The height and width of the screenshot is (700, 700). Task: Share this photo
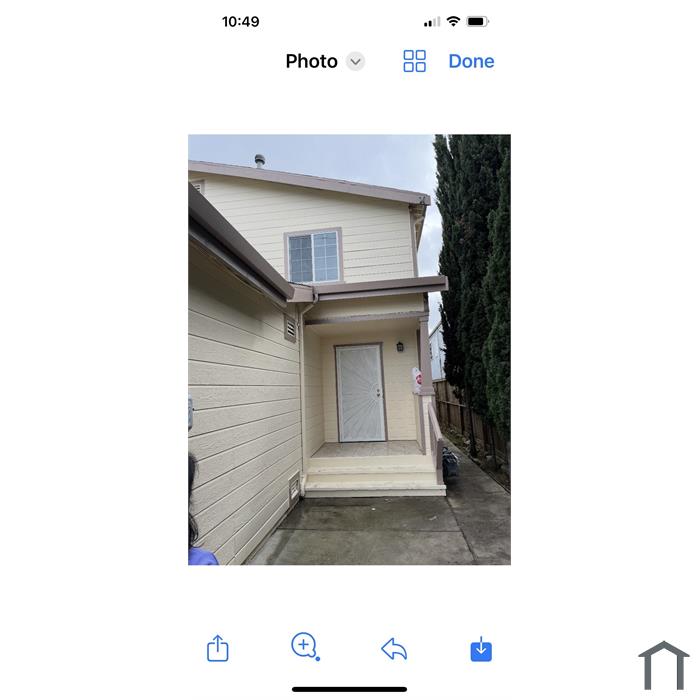[x=217, y=649]
